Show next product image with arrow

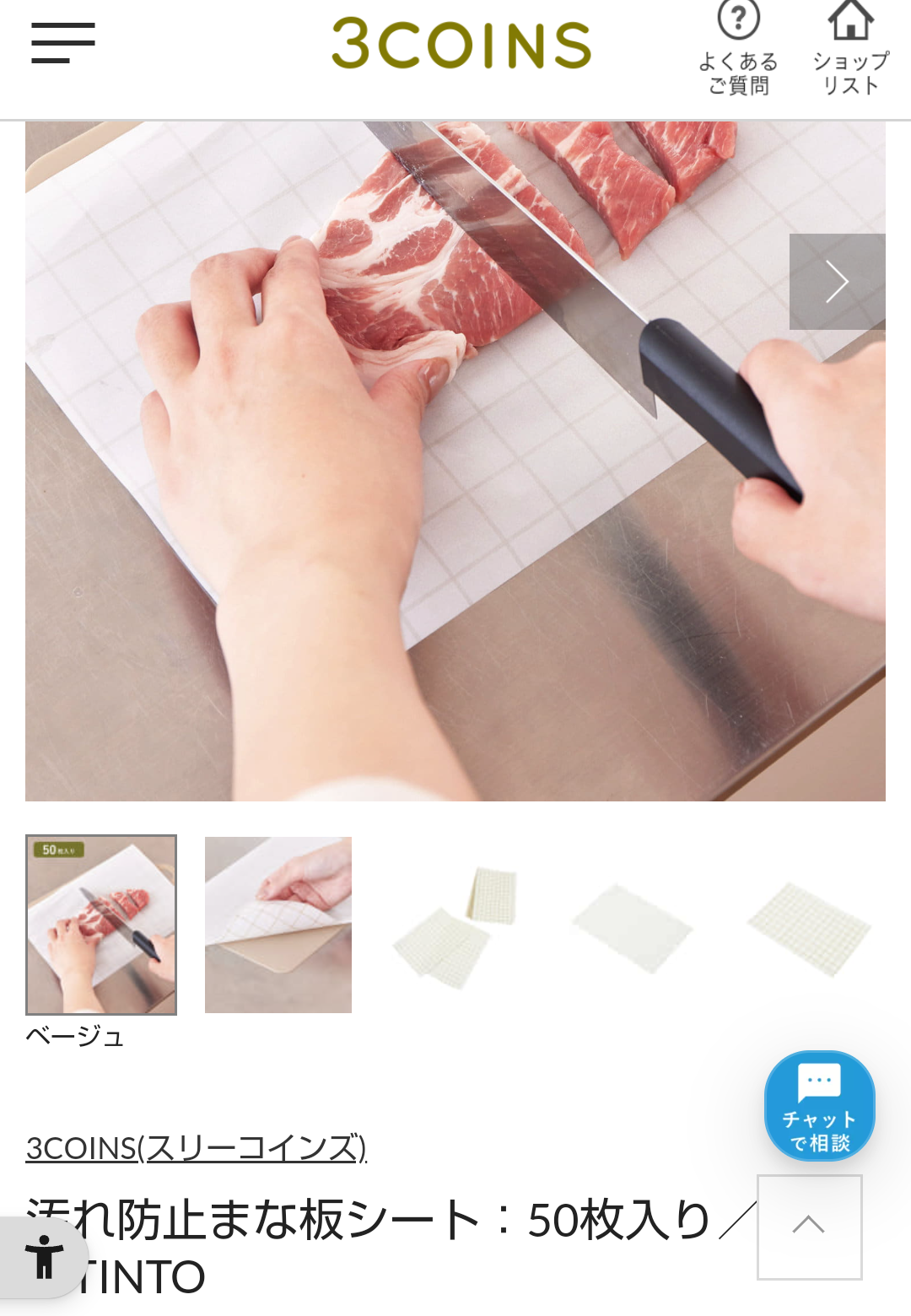837,282
